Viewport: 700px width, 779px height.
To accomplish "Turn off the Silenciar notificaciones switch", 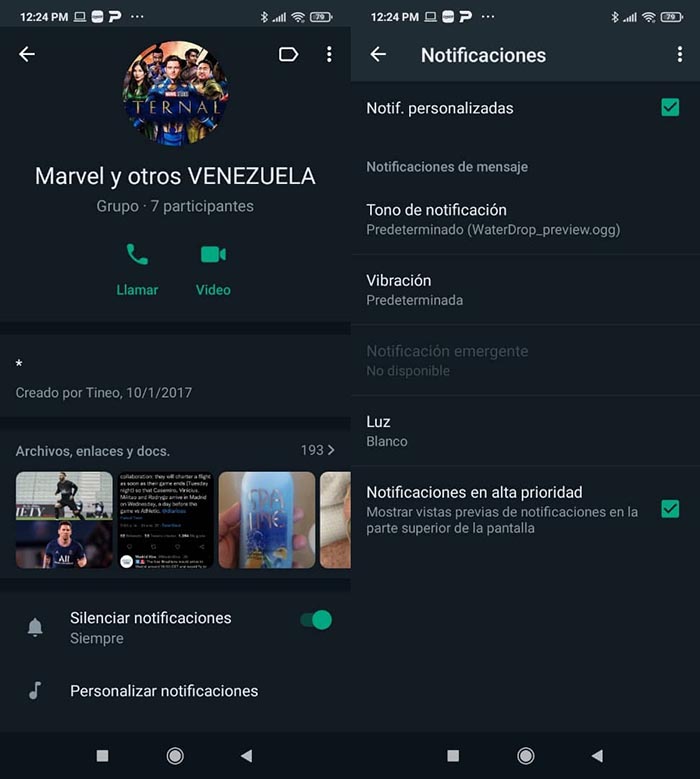I will tap(316, 620).
